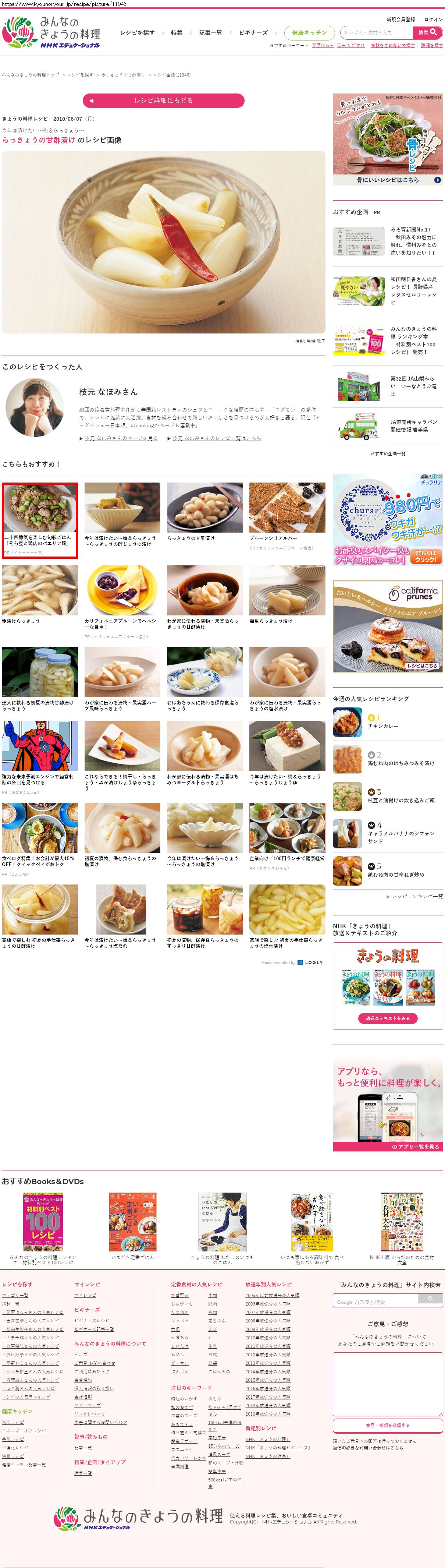Tap the 健康キッチン button
This screenshot has height=1568, width=445.
pos(309,33)
